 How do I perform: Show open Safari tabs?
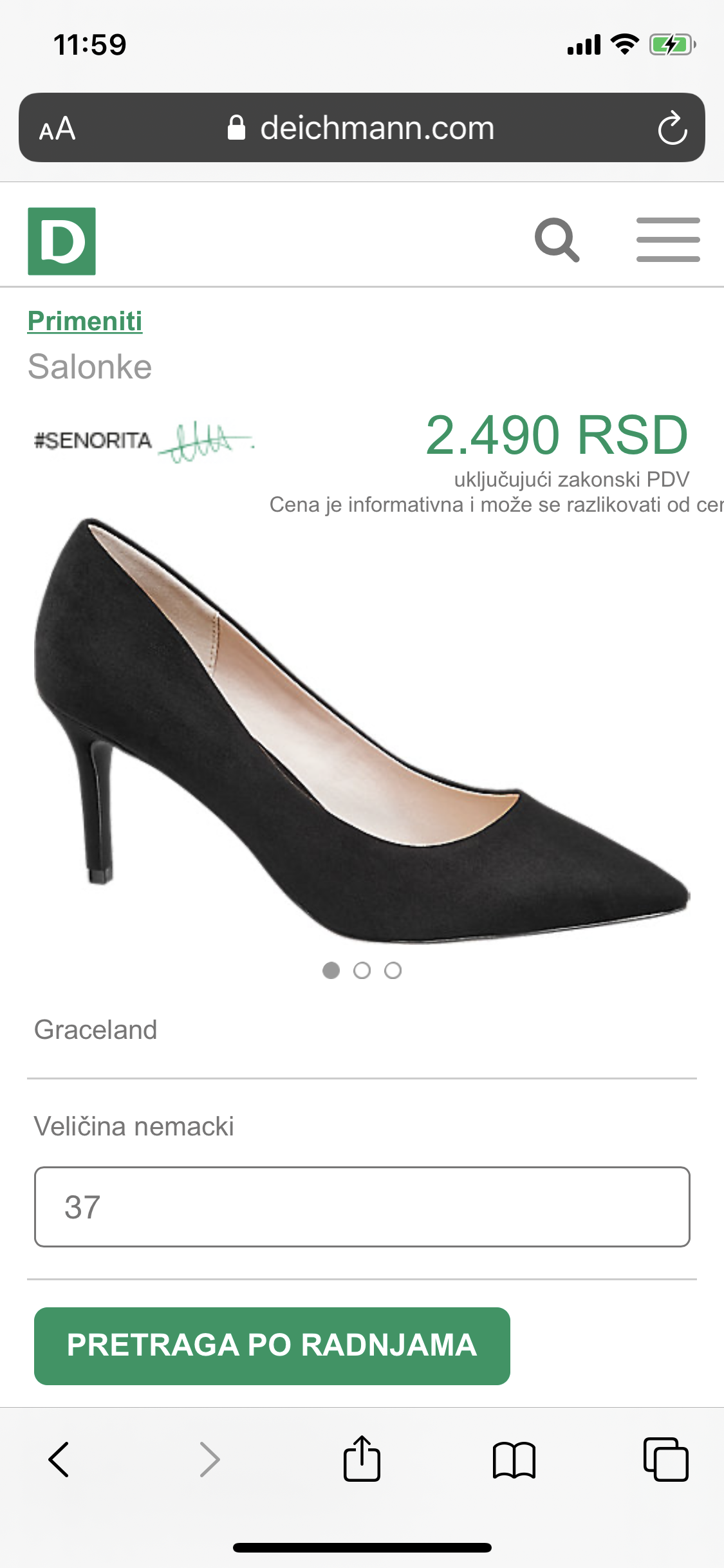(x=666, y=1459)
